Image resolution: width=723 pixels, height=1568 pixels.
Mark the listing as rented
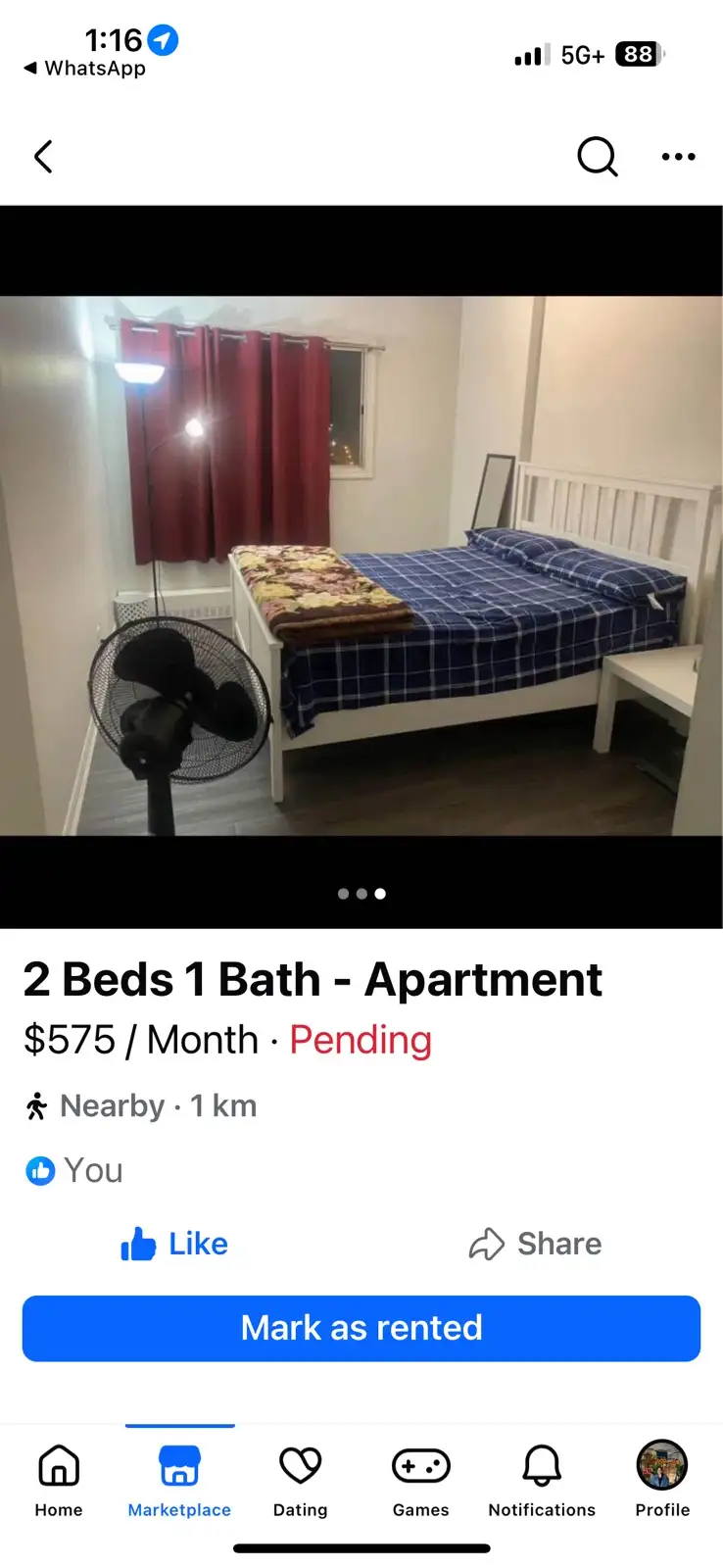click(361, 1328)
